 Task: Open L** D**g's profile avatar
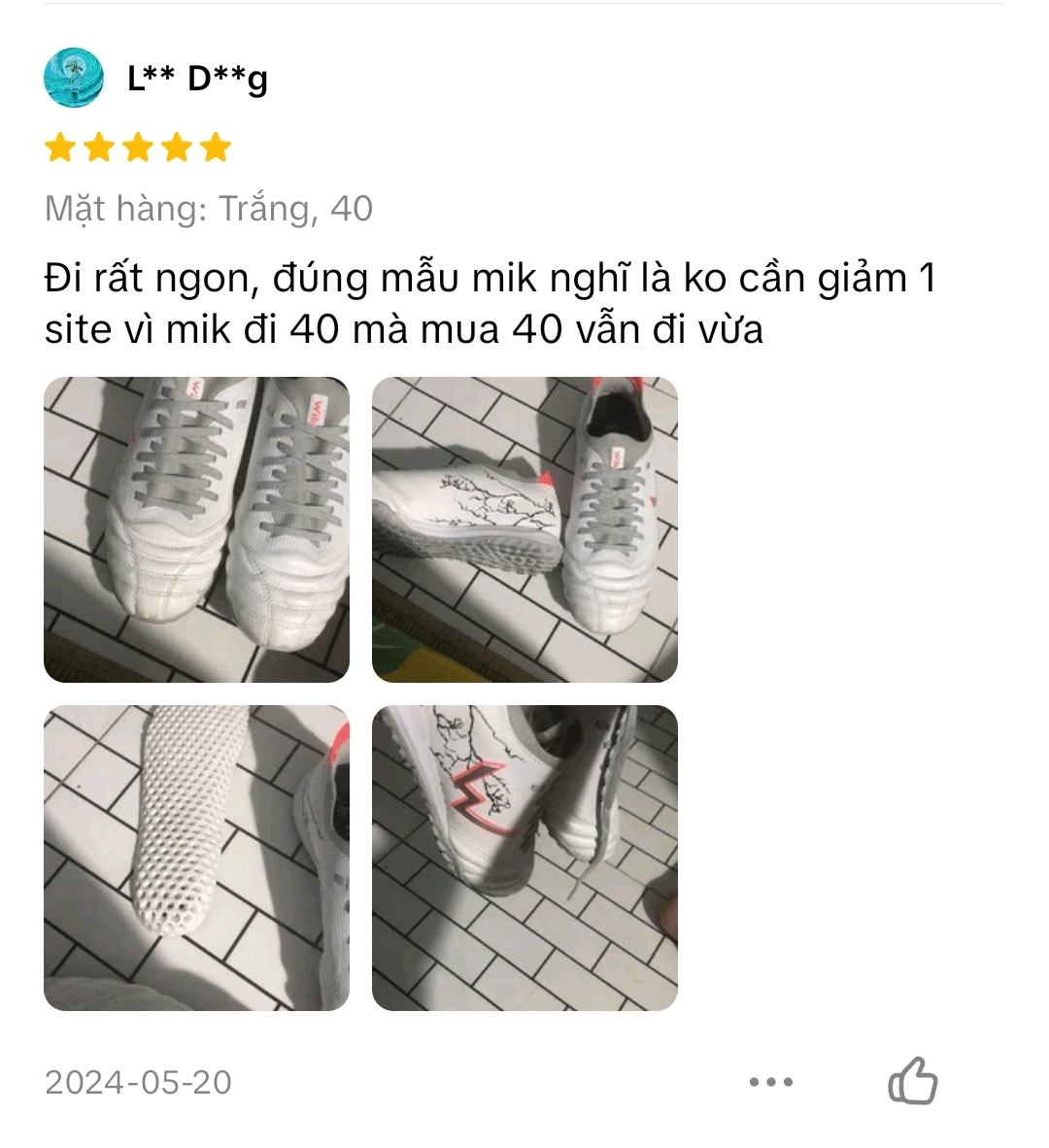(x=74, y=79)
